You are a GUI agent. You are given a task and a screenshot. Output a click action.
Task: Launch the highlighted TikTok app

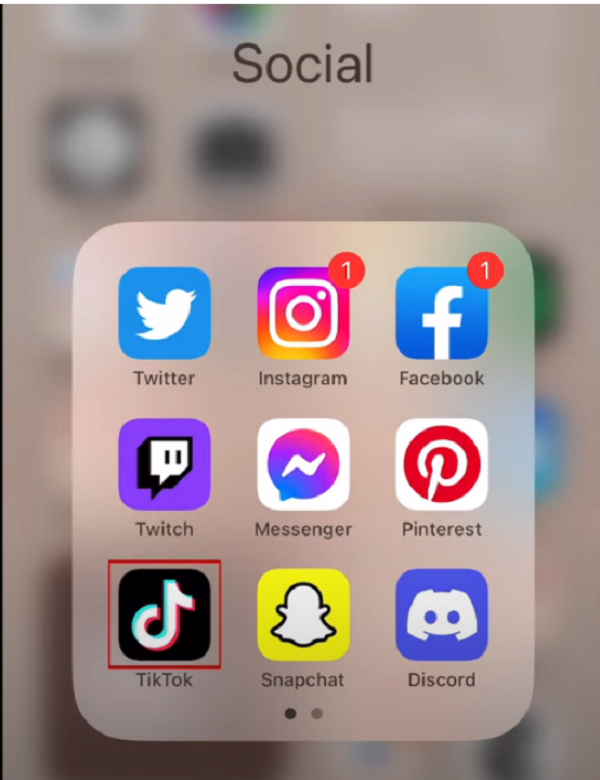tap(164, 615)
